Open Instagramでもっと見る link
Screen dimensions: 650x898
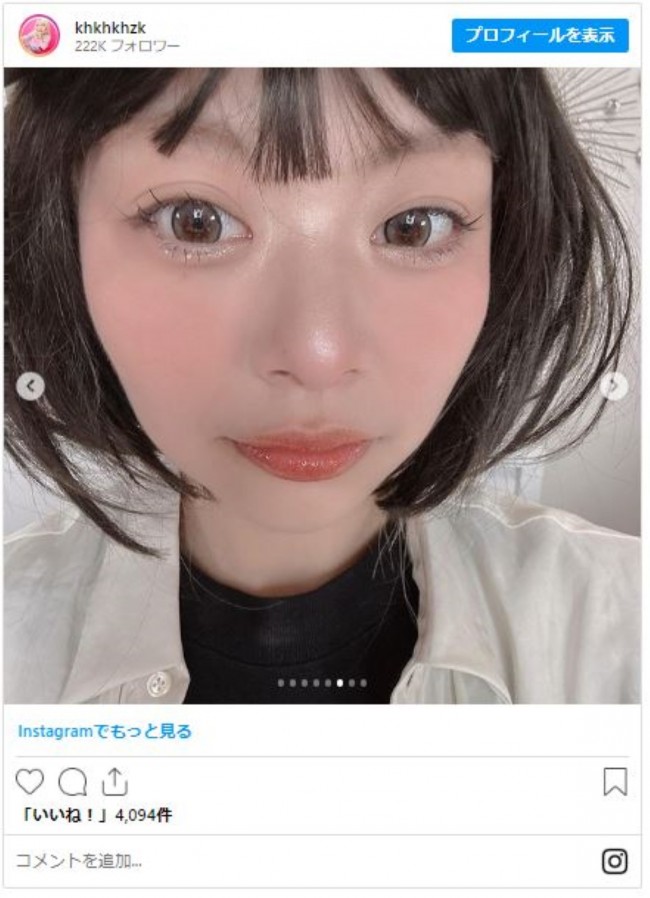pos(104,731)
